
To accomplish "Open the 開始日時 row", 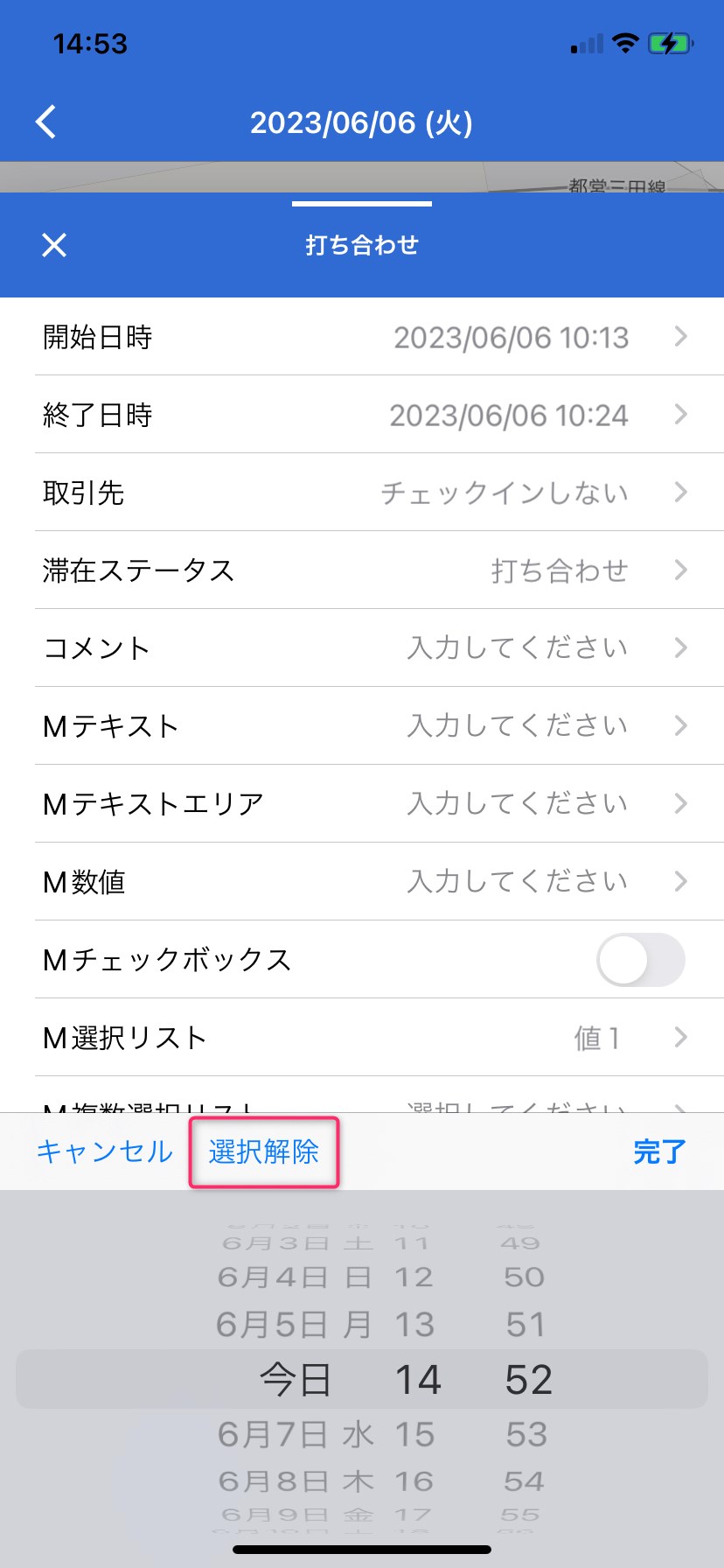I will pos(362,337).
